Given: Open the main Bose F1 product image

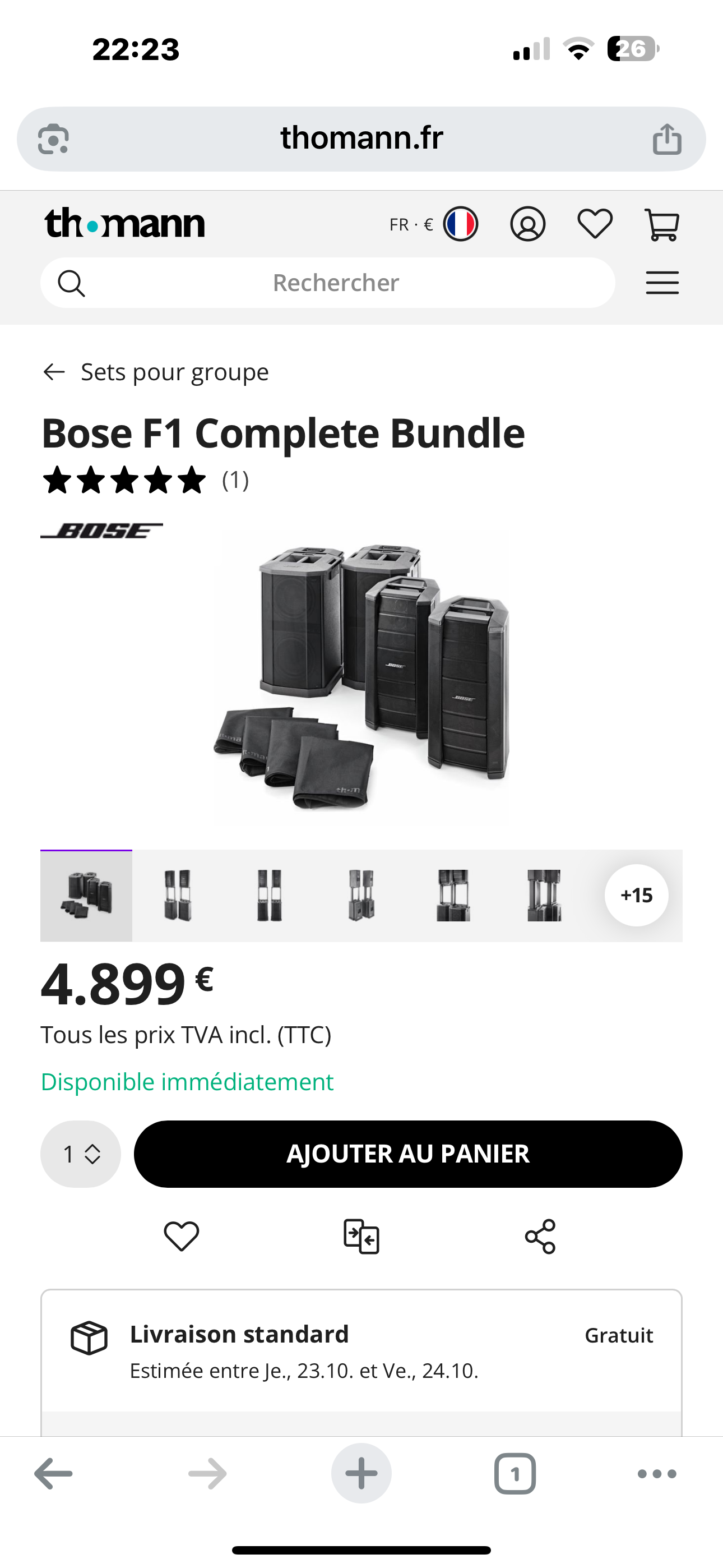Looking at the screenshot, I should pyautogui.click(x=361, y=677).
